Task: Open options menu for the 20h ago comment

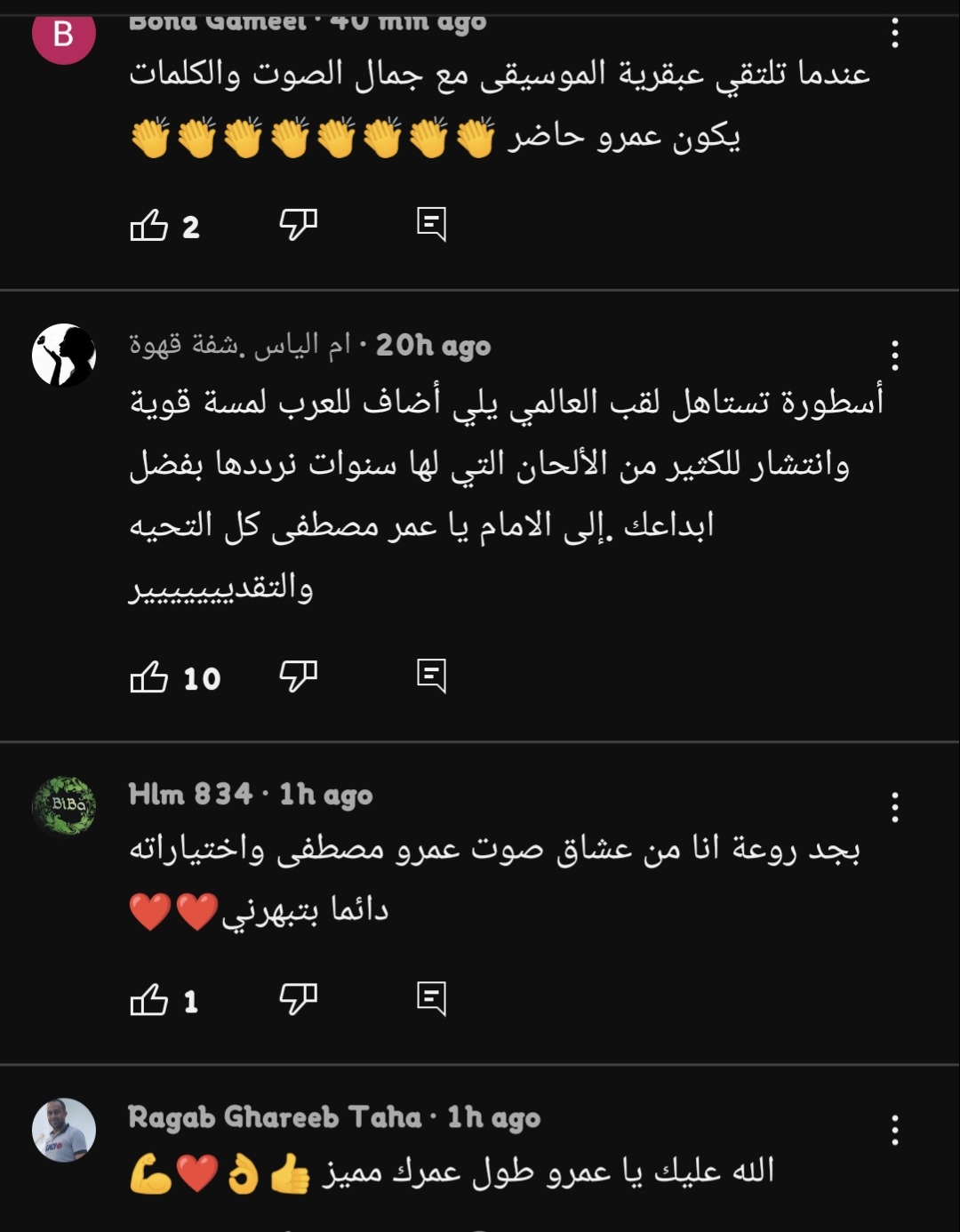Action: pyautogui.click(x=894, y=356)
